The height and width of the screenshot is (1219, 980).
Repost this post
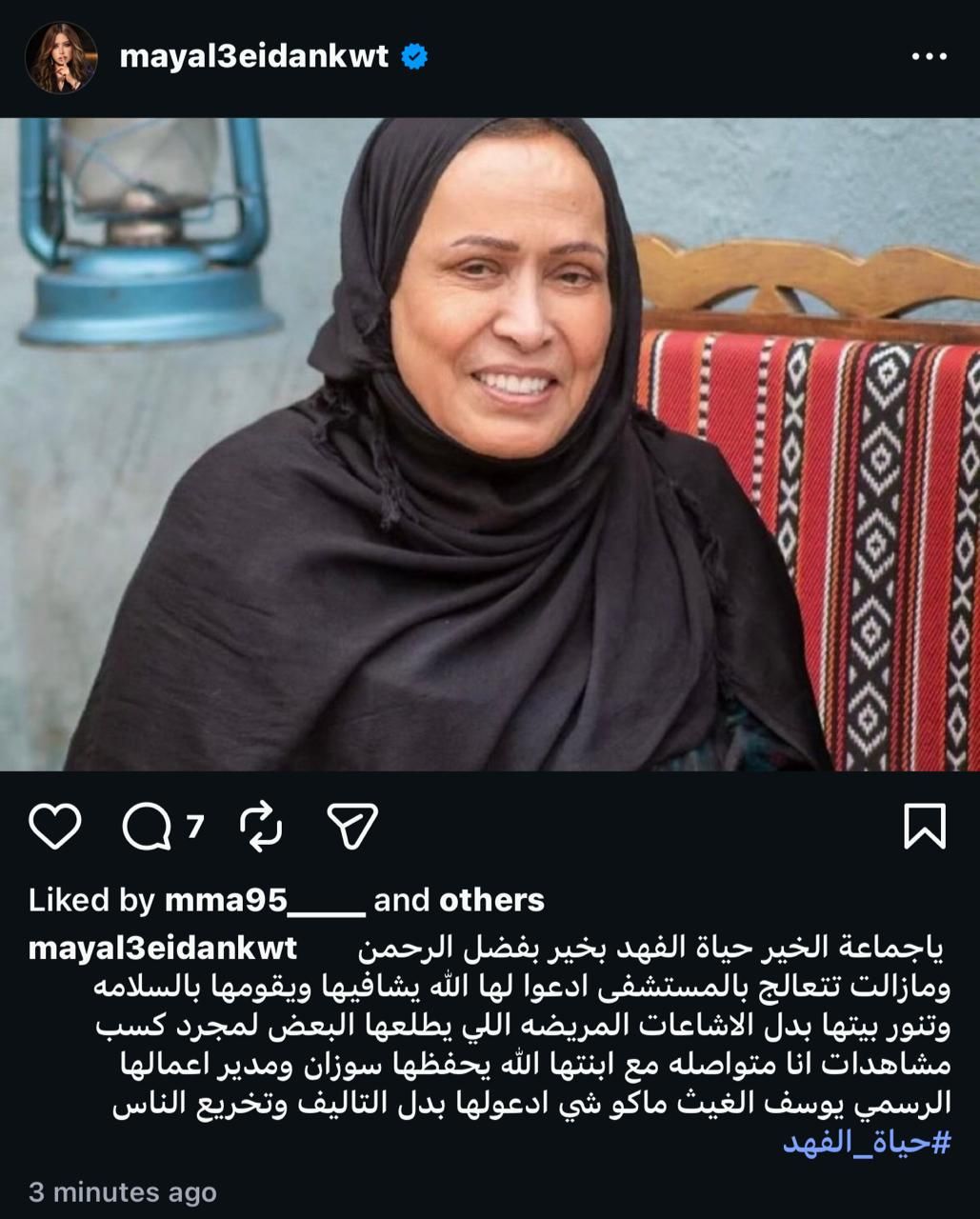[x=261, y=826]
